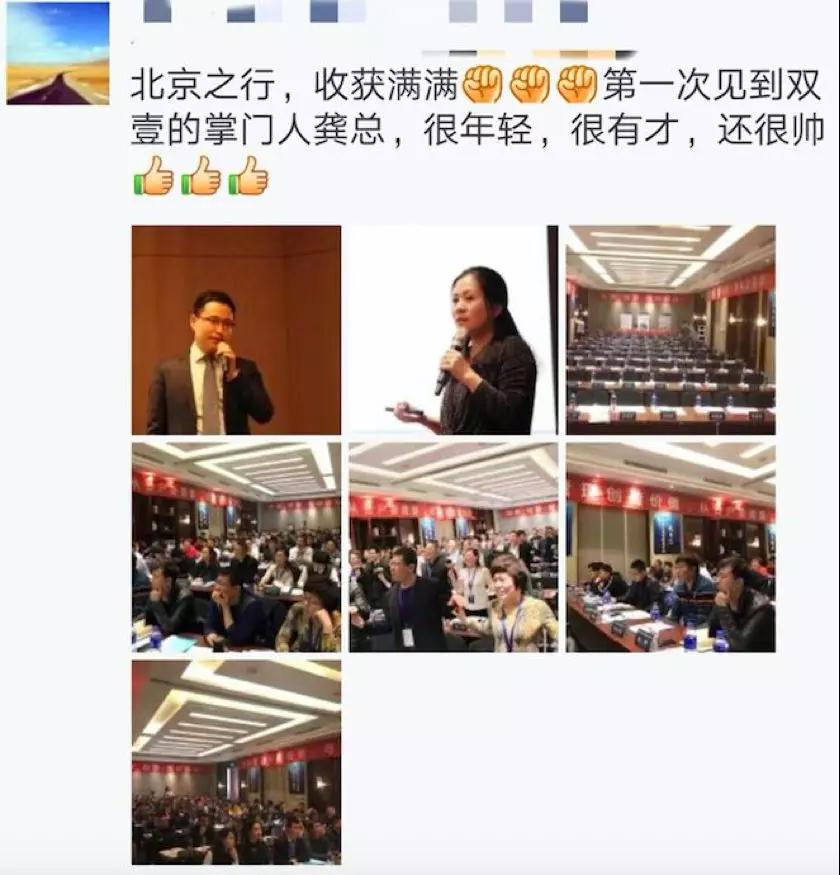View photo of woman holding a microphone

click(453, 330)
